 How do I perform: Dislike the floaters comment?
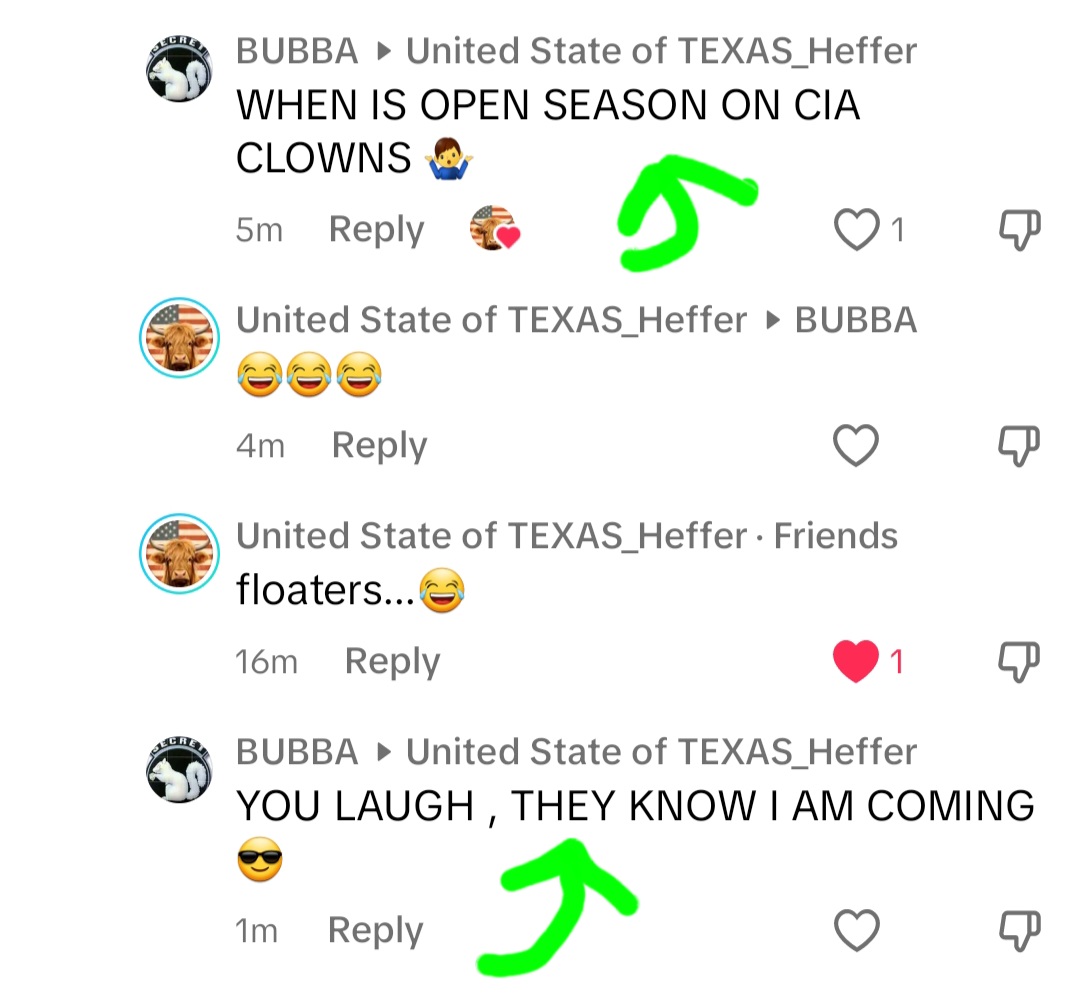click(1020, 662)
